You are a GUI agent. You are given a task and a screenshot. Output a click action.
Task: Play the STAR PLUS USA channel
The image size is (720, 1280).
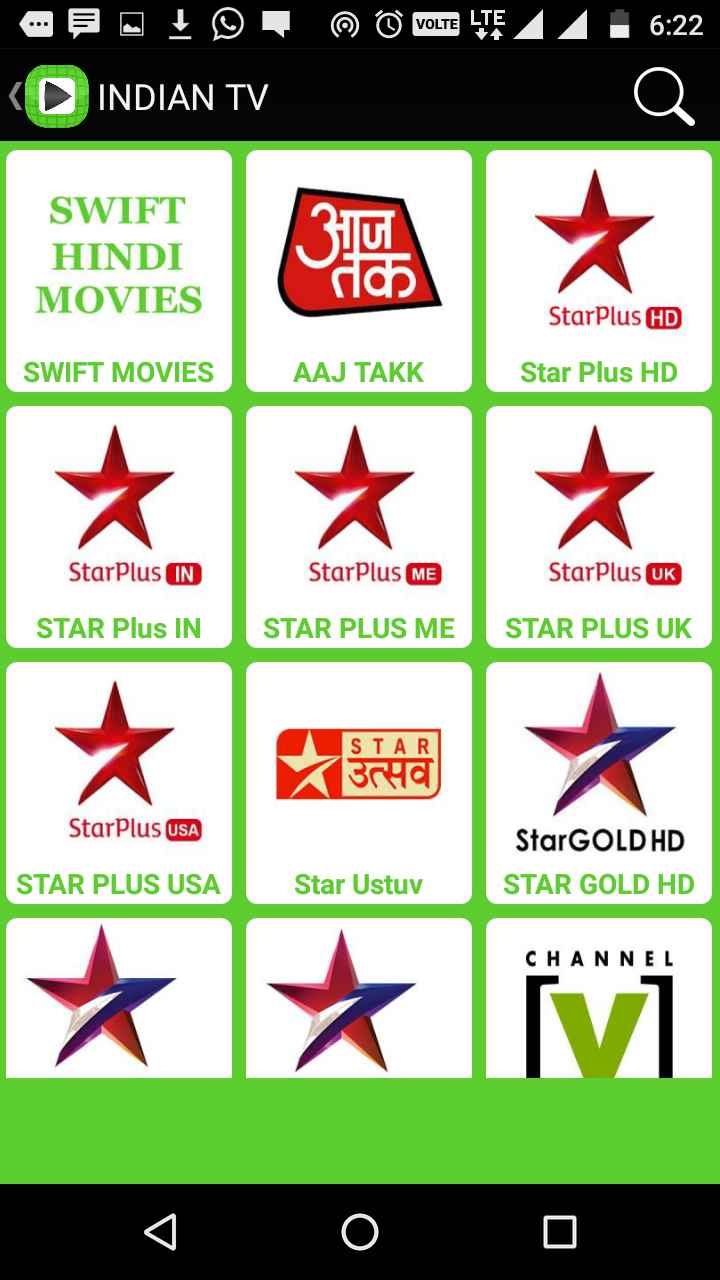tap(119, 783)
